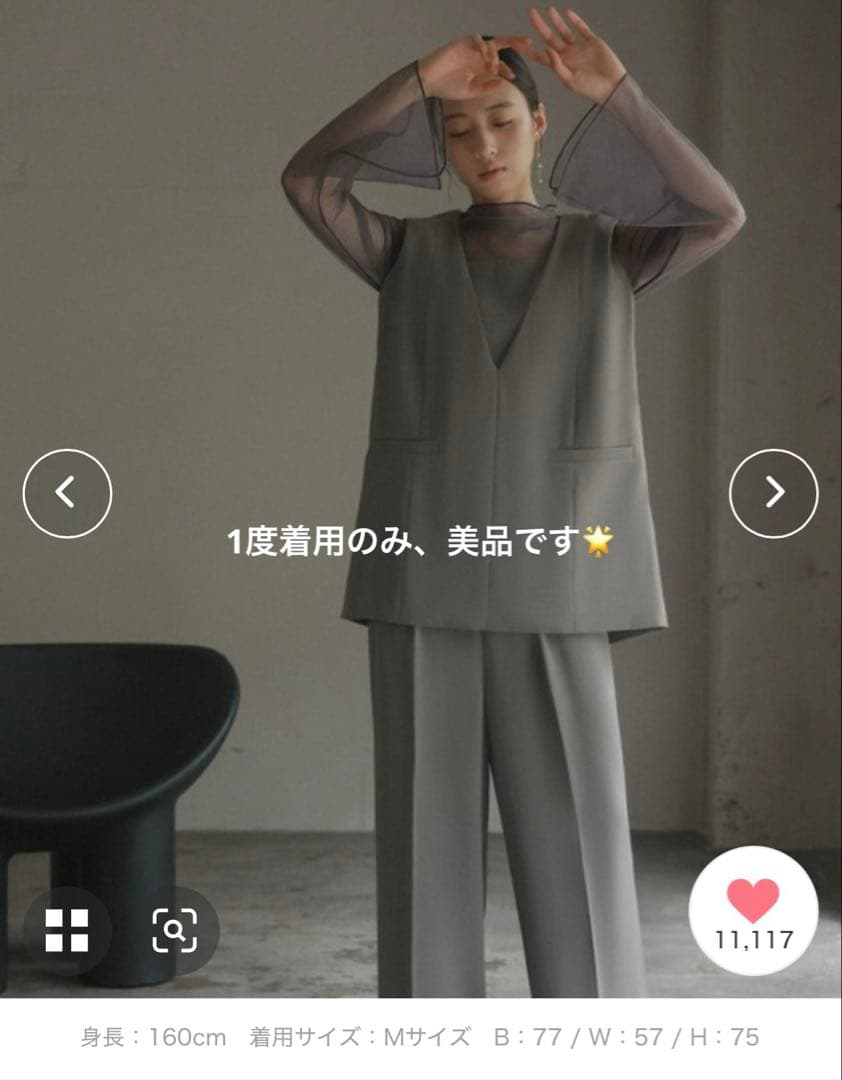Toggle favorite status showing 11,117 likes

coord(755,915)
